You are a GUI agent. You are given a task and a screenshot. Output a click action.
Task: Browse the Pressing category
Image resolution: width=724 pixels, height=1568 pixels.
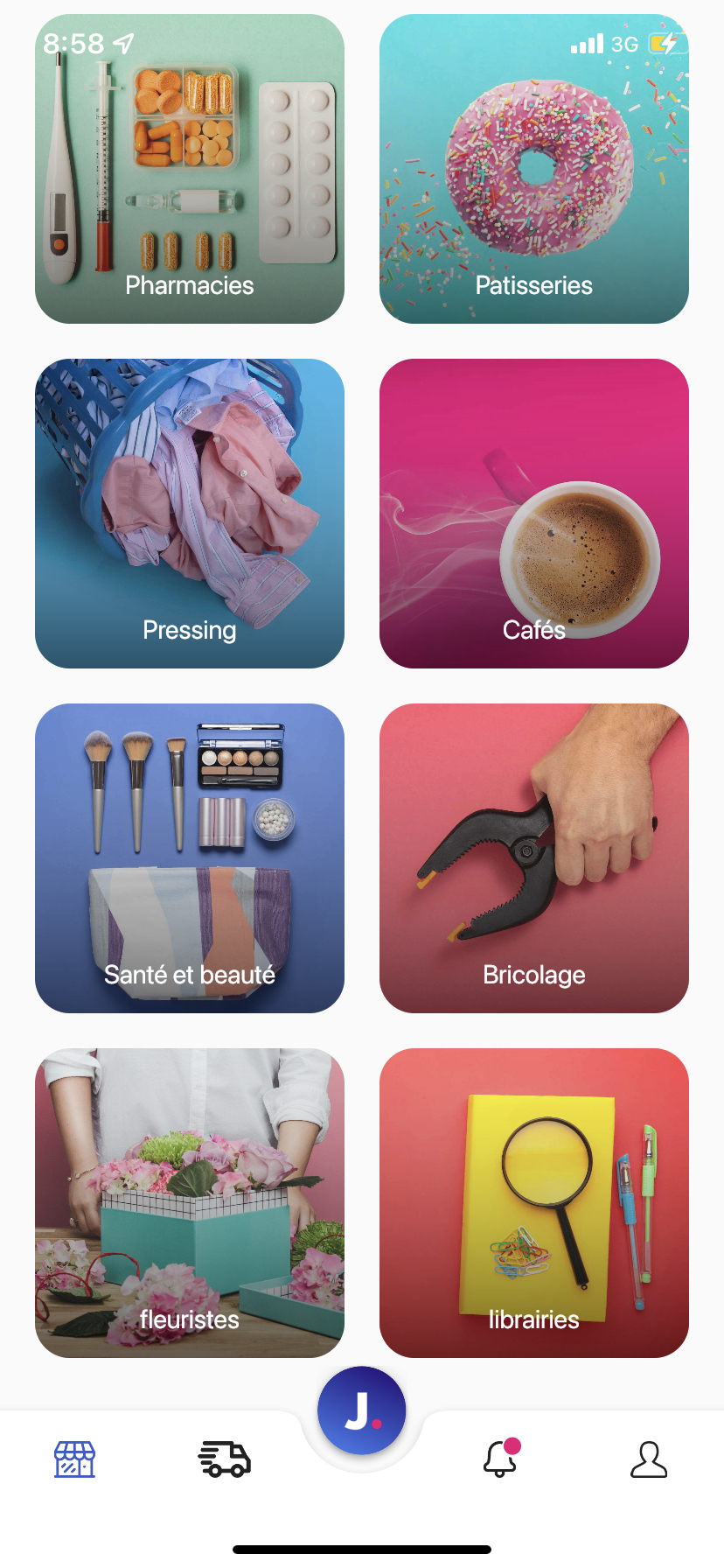coord(190,514)
